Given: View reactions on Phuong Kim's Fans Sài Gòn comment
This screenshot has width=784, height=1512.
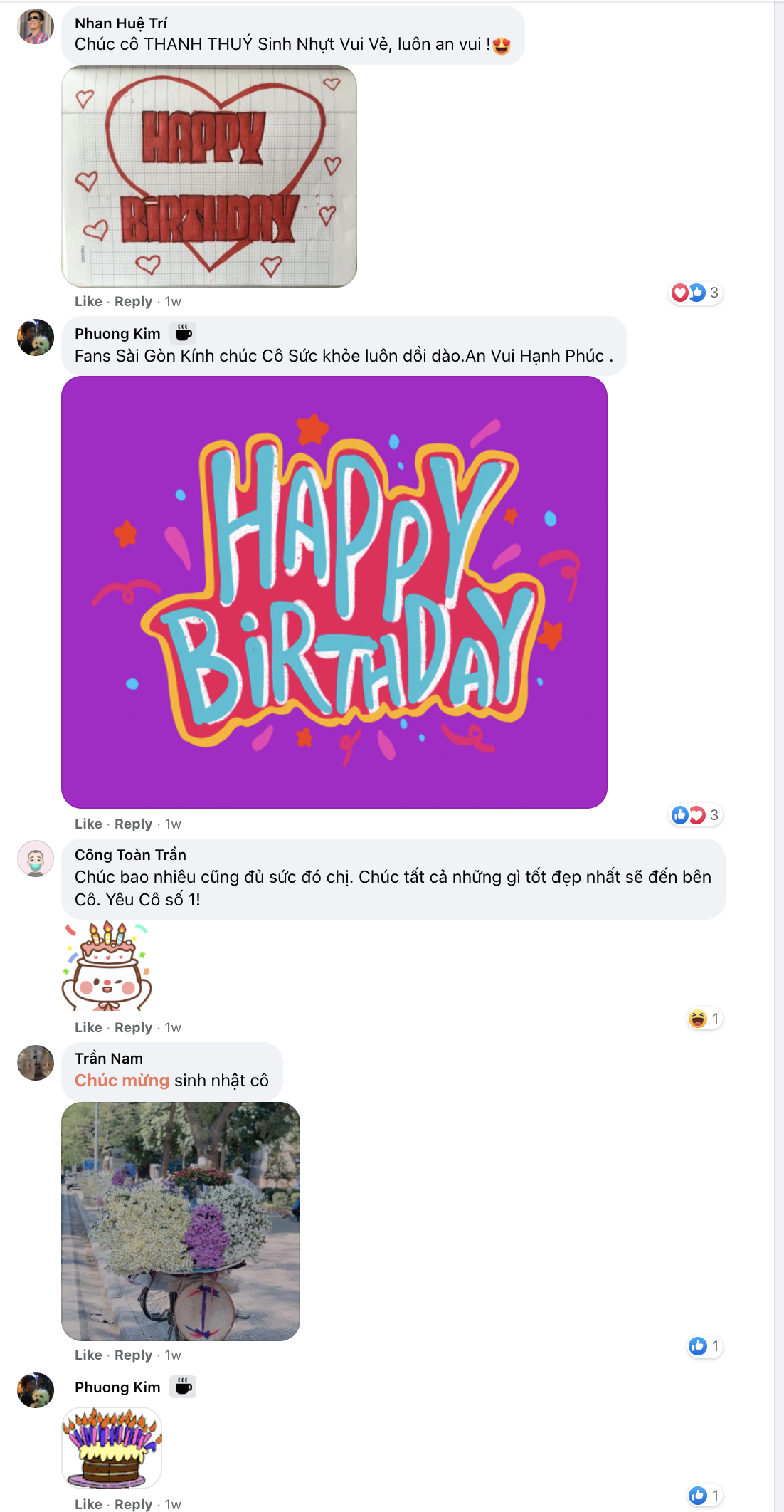Looking at the screenshot, I should (x=696, y=815).
